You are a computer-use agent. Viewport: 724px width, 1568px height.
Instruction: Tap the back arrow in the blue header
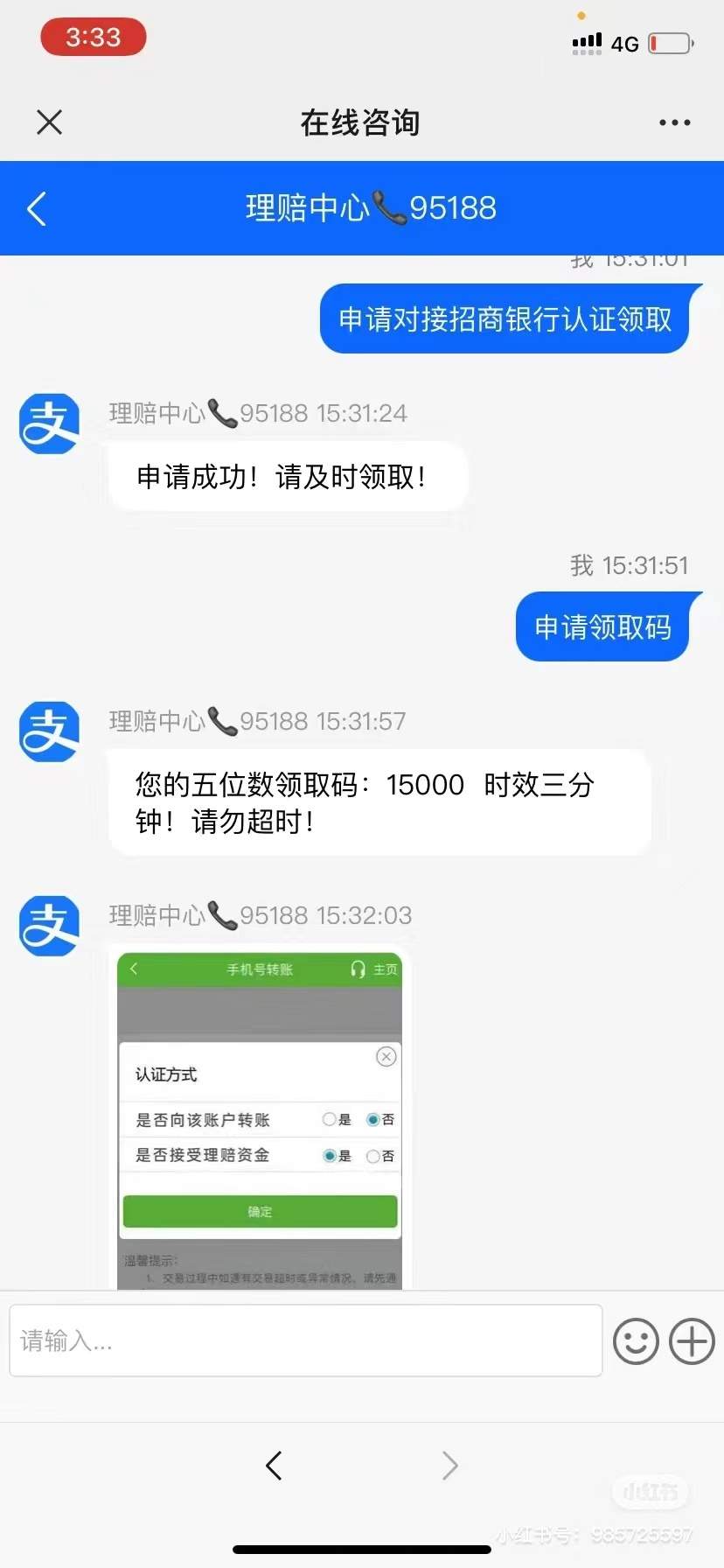coord(35,208)
